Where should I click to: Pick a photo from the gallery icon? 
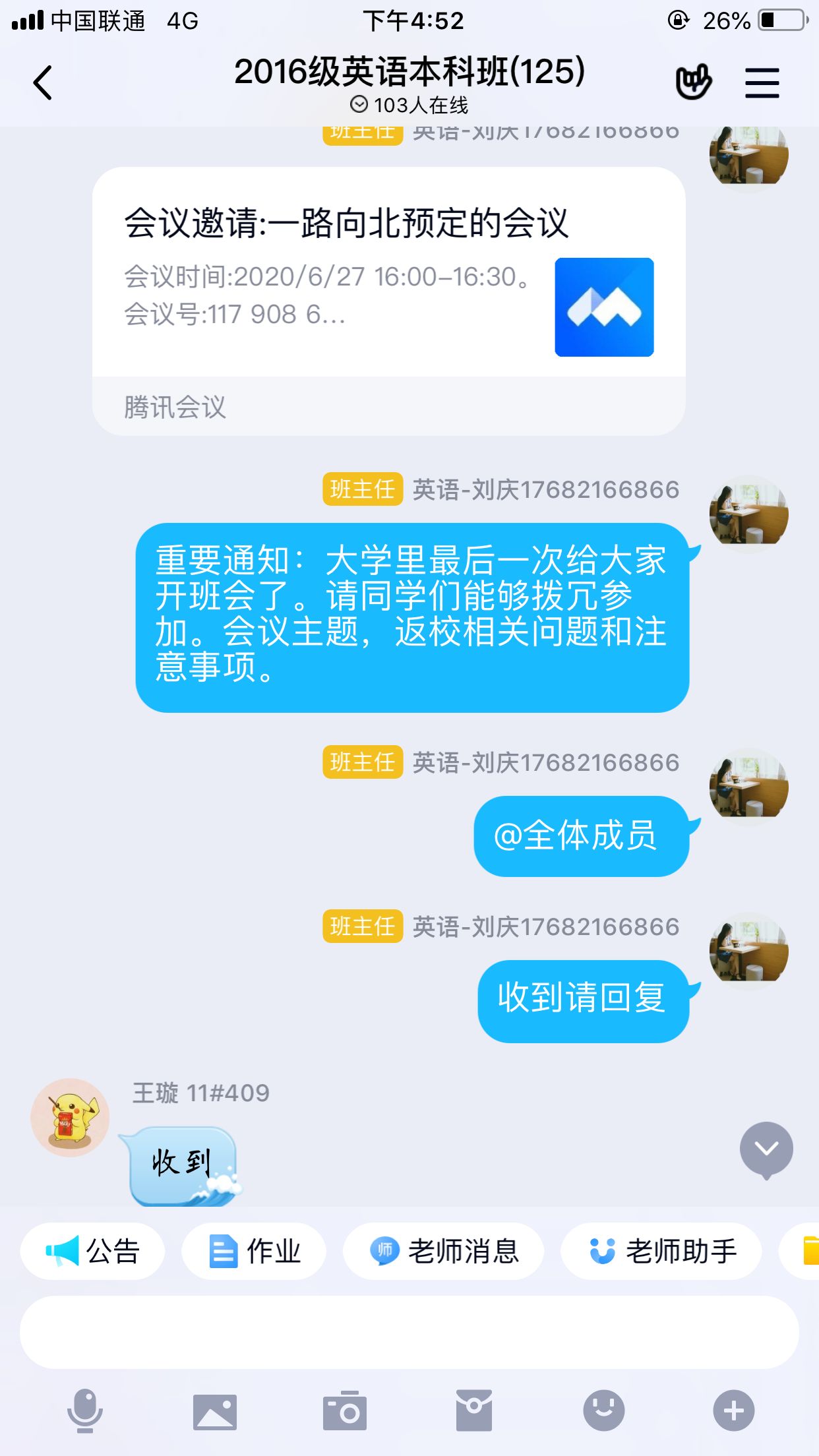click(x=215, y=1411)
